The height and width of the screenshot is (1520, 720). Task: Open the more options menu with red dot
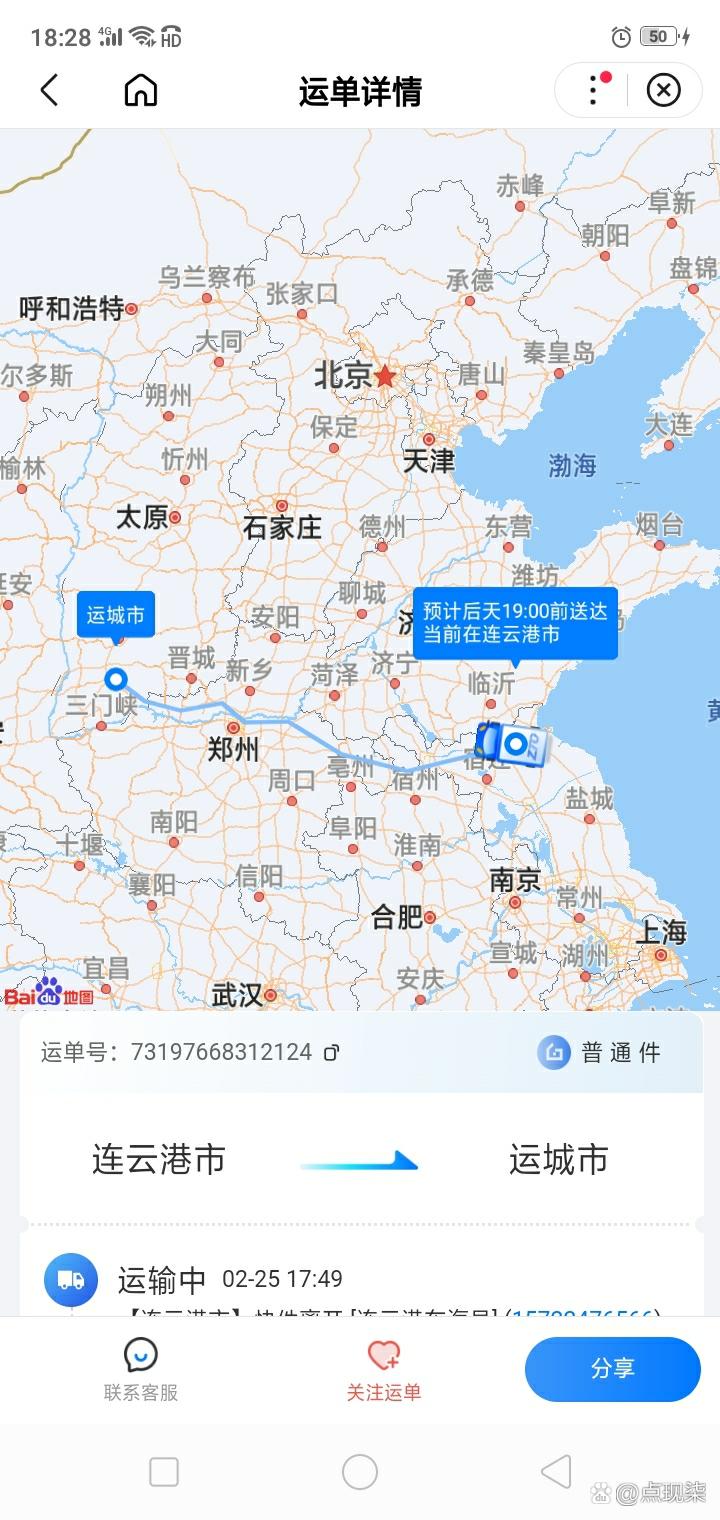[592, 90]
